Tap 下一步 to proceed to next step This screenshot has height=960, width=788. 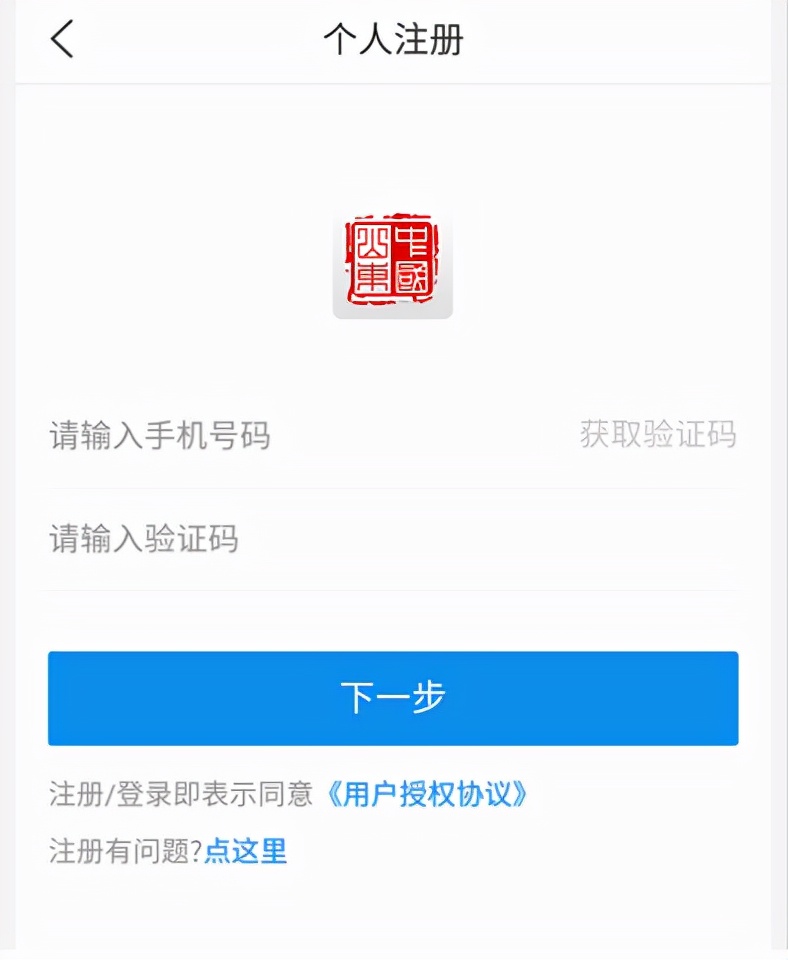point(393,698)
